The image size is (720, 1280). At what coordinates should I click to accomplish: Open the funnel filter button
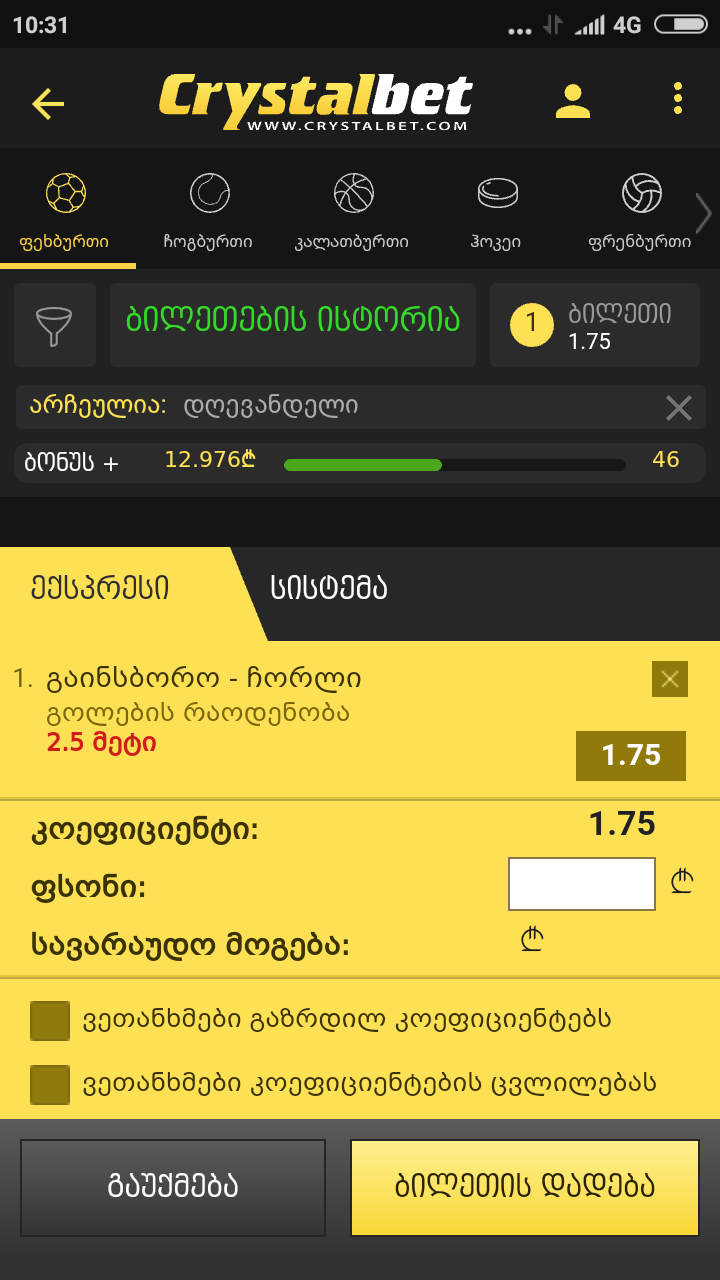click(55, 324)
